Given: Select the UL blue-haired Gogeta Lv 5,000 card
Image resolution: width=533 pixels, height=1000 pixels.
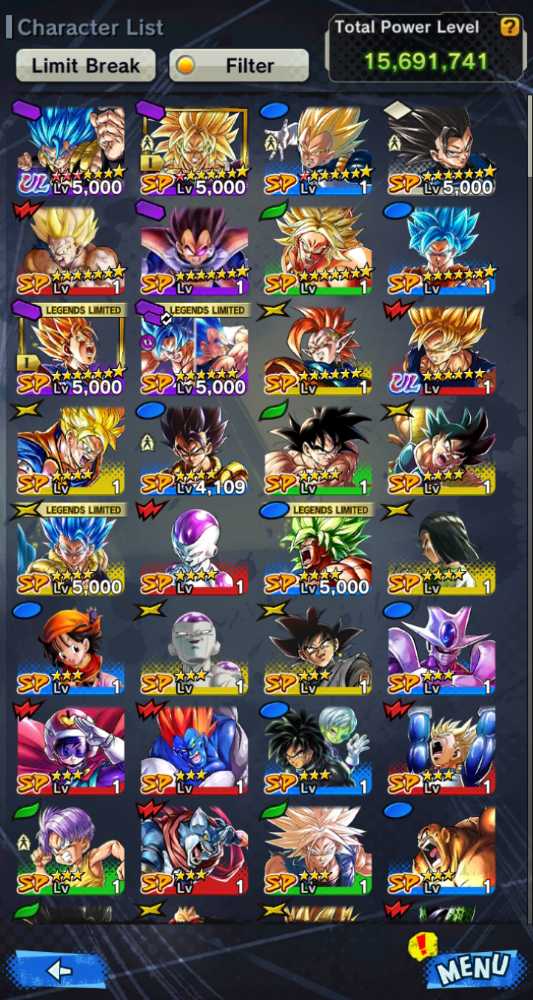Looking at the screenshot, I should click(71, 151).
